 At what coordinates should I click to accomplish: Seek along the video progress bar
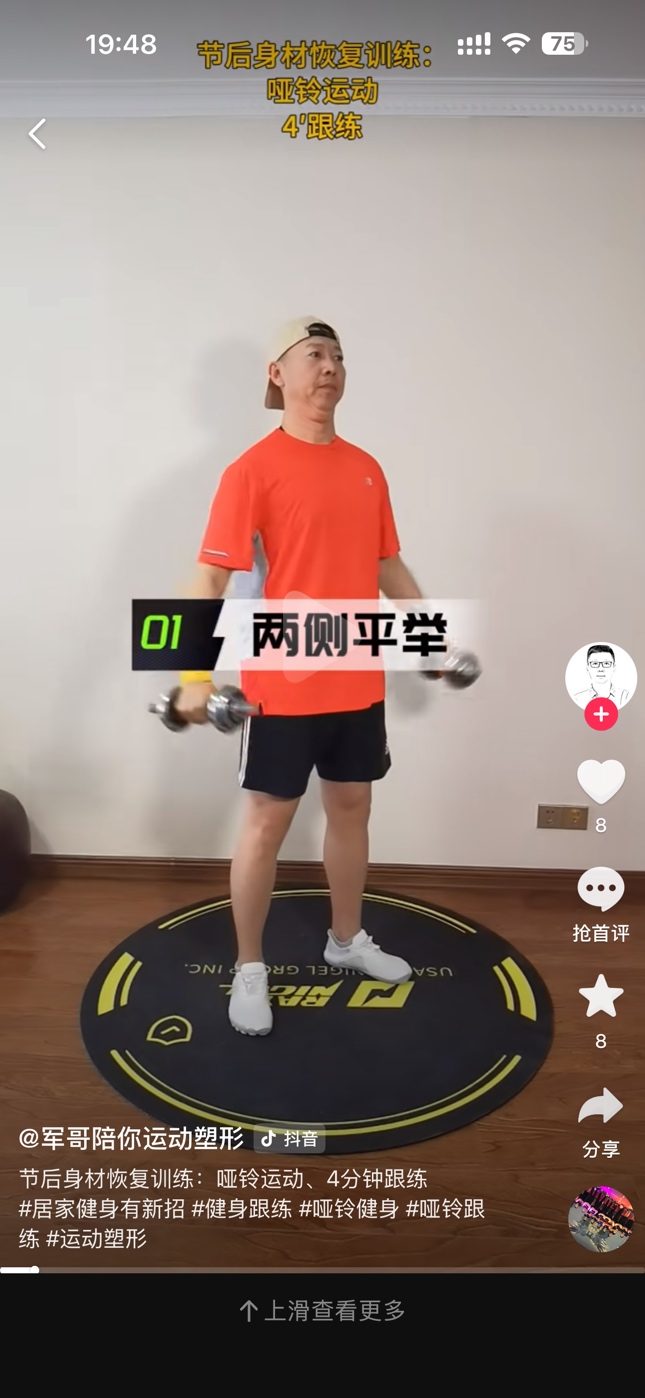[x=322, y=1270]
